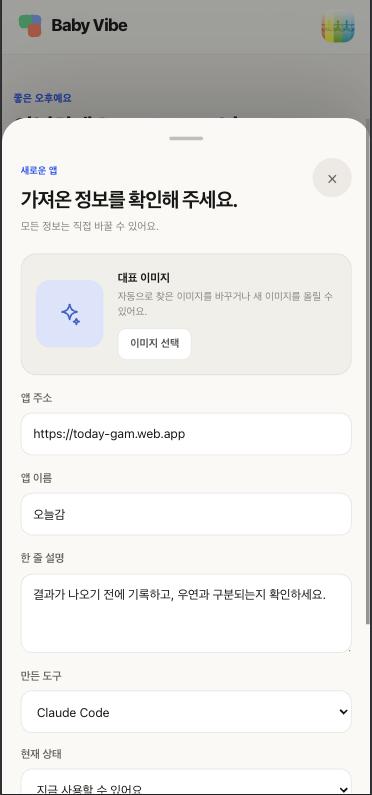Edit the 앱 이름 field with 오늘감
372x795 pixels.
click(186, 514)
